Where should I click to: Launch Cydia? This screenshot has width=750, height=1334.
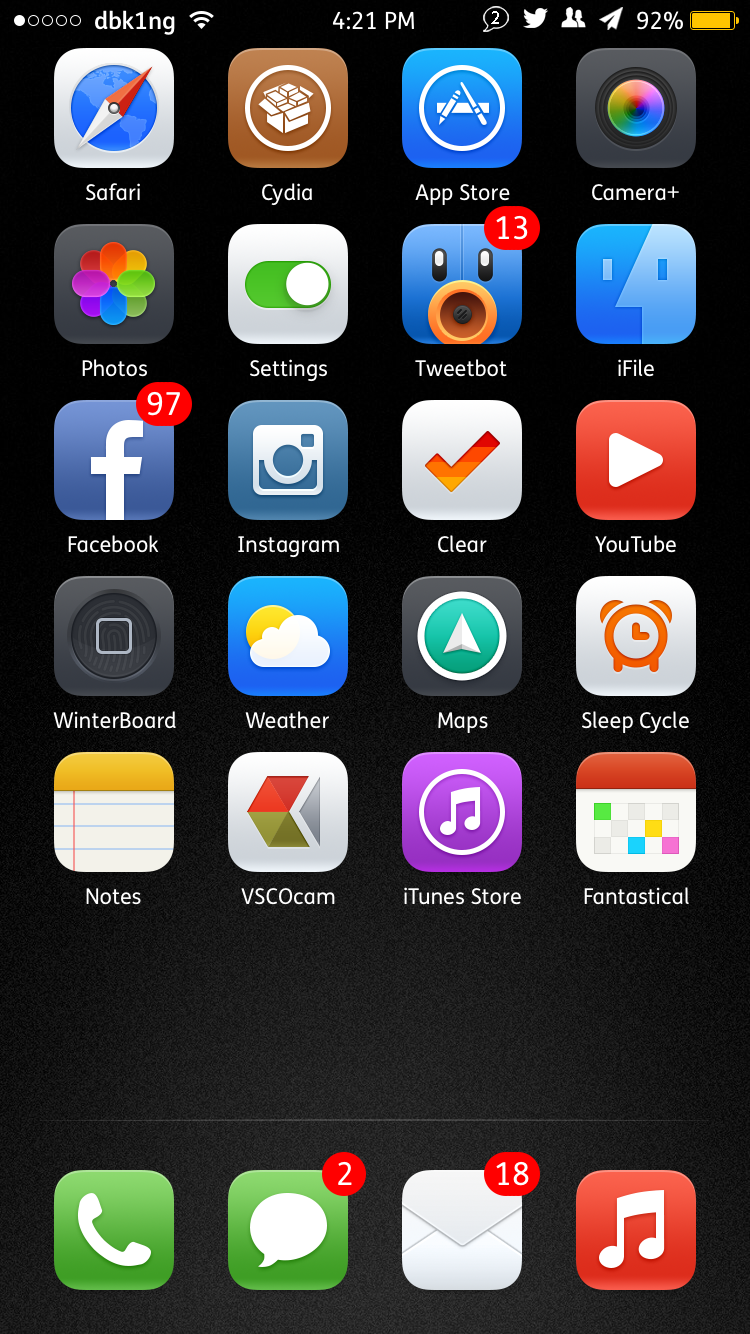pos(288,108)
